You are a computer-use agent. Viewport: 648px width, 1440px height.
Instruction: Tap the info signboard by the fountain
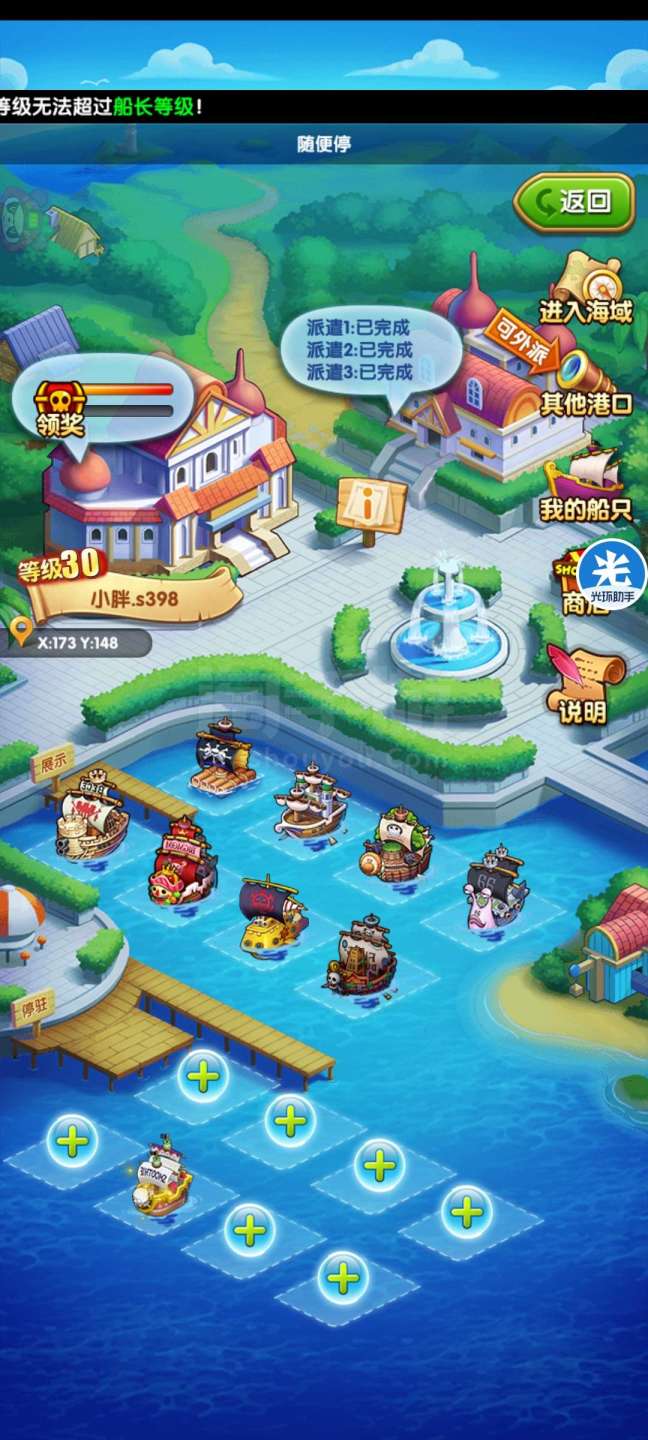(371, 508)
